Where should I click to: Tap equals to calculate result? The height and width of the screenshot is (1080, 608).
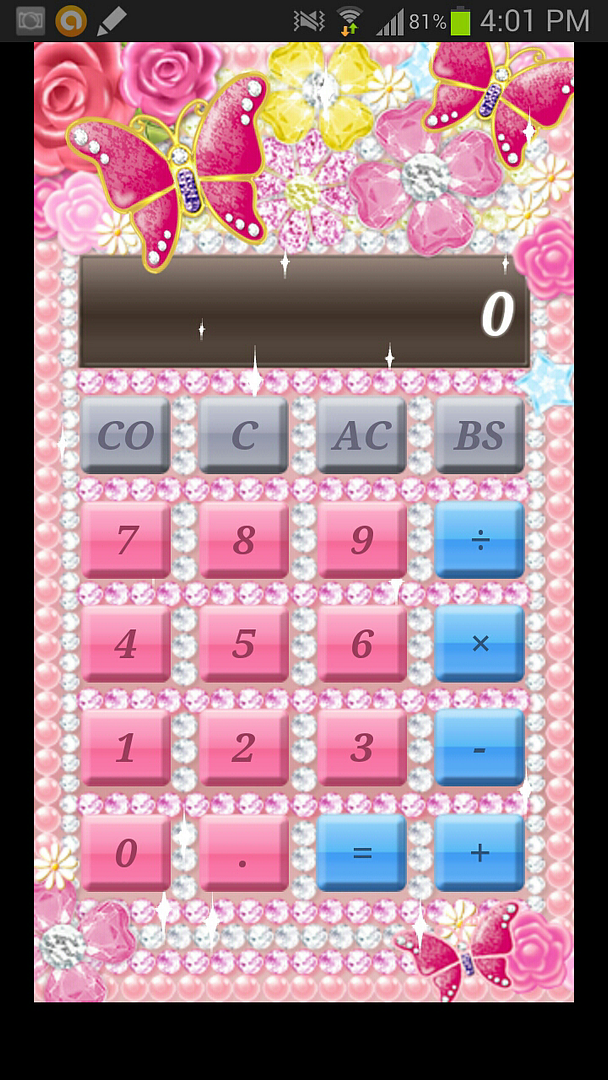click(362, 853)
